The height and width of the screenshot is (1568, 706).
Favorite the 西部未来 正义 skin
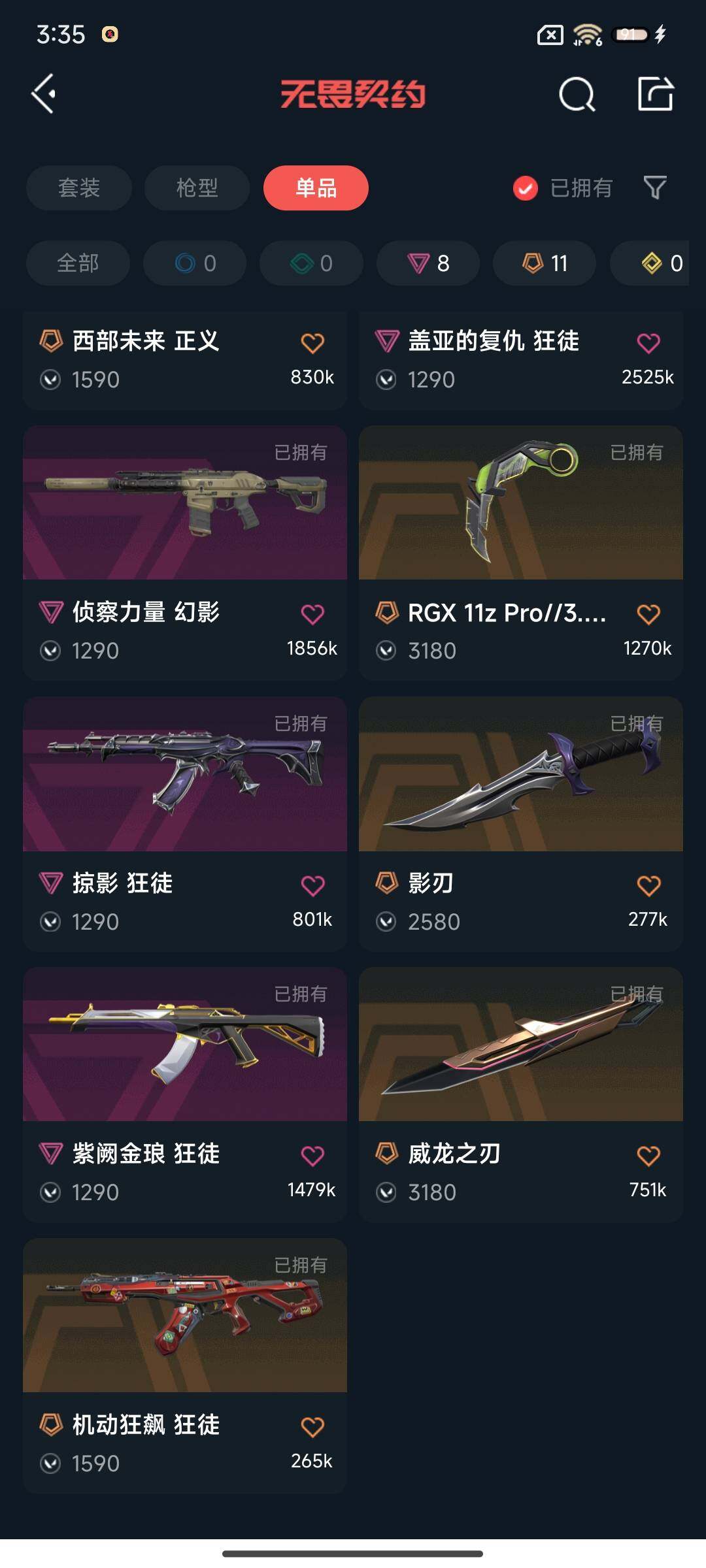pos(312,343)
